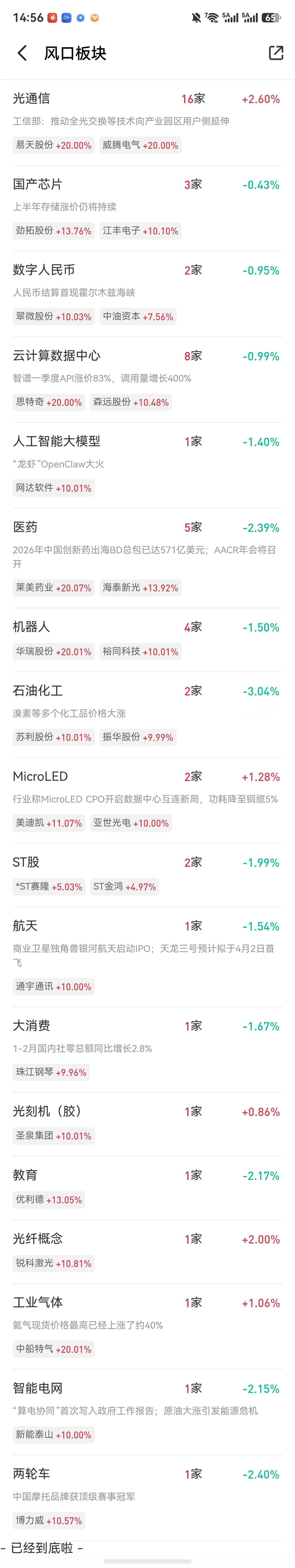The width and height of the screenshot is (295, 1568).
Task: Open the 数字人民币 sector row
Action: 146,270
